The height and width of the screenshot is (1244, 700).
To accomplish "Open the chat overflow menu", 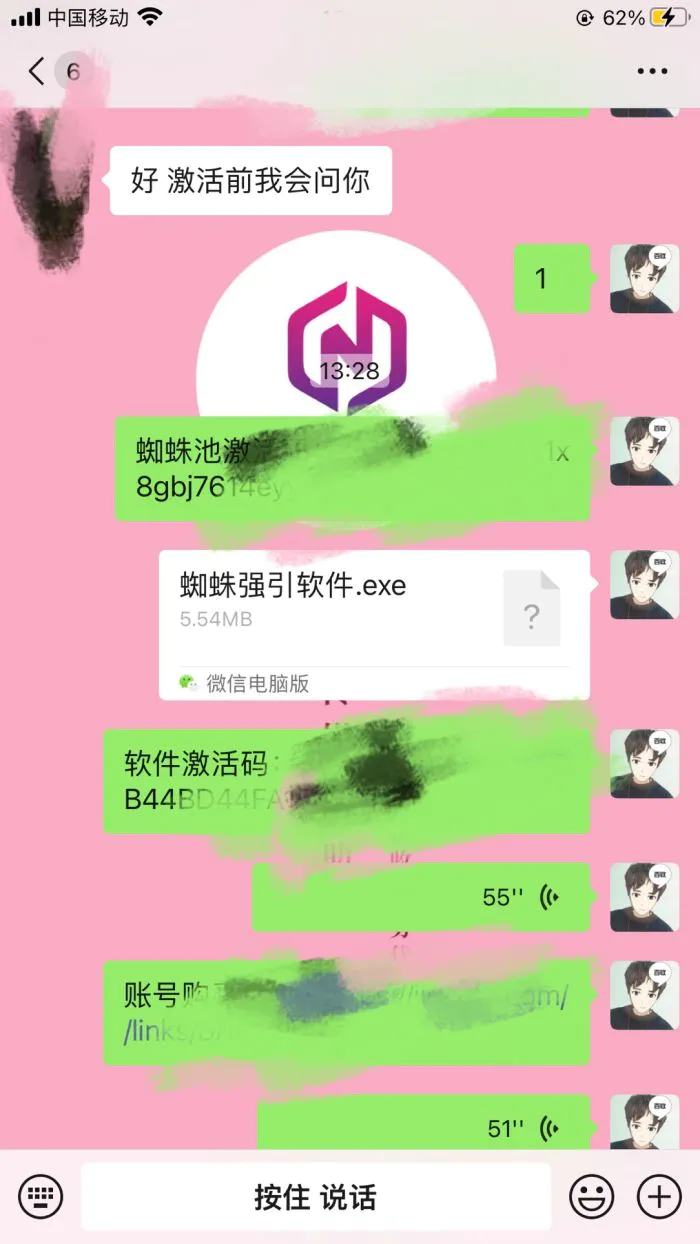I will (652, 71).
